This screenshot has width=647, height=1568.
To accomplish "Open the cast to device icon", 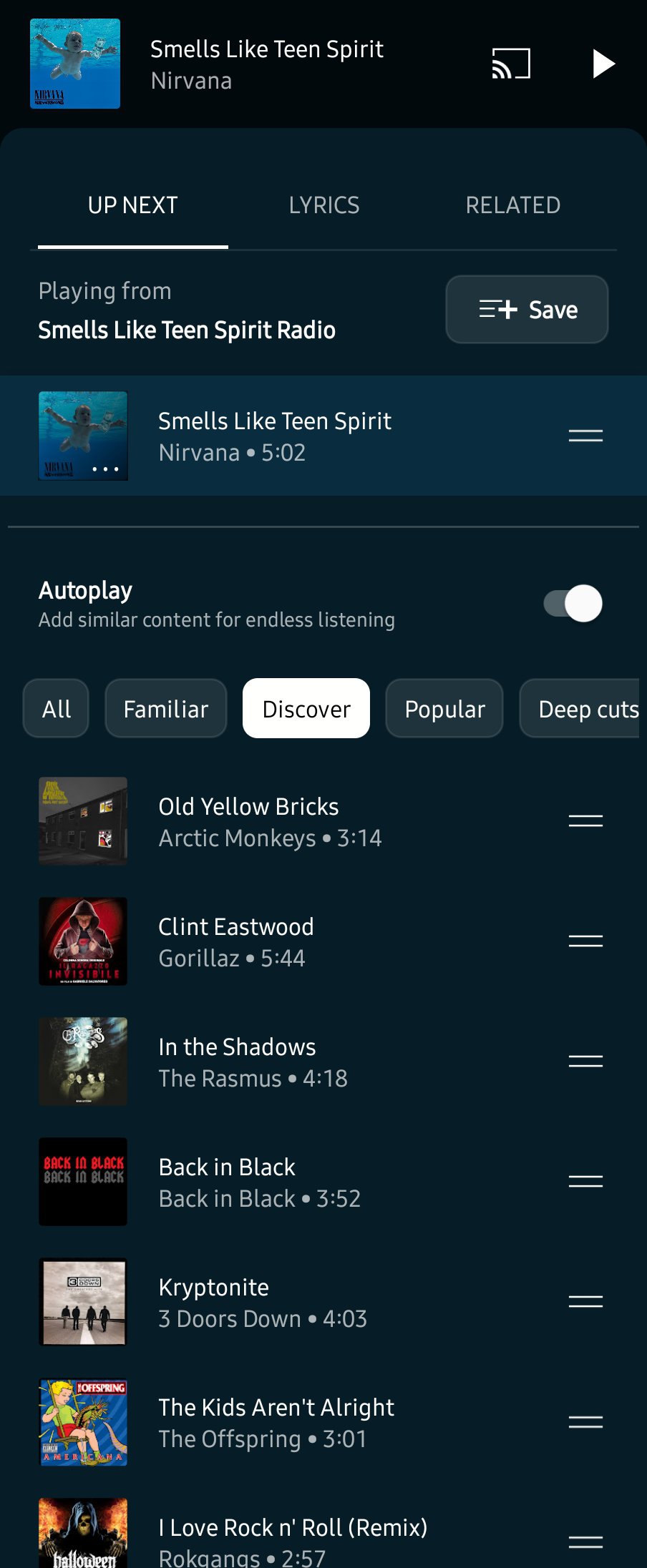I will point(511,64).
